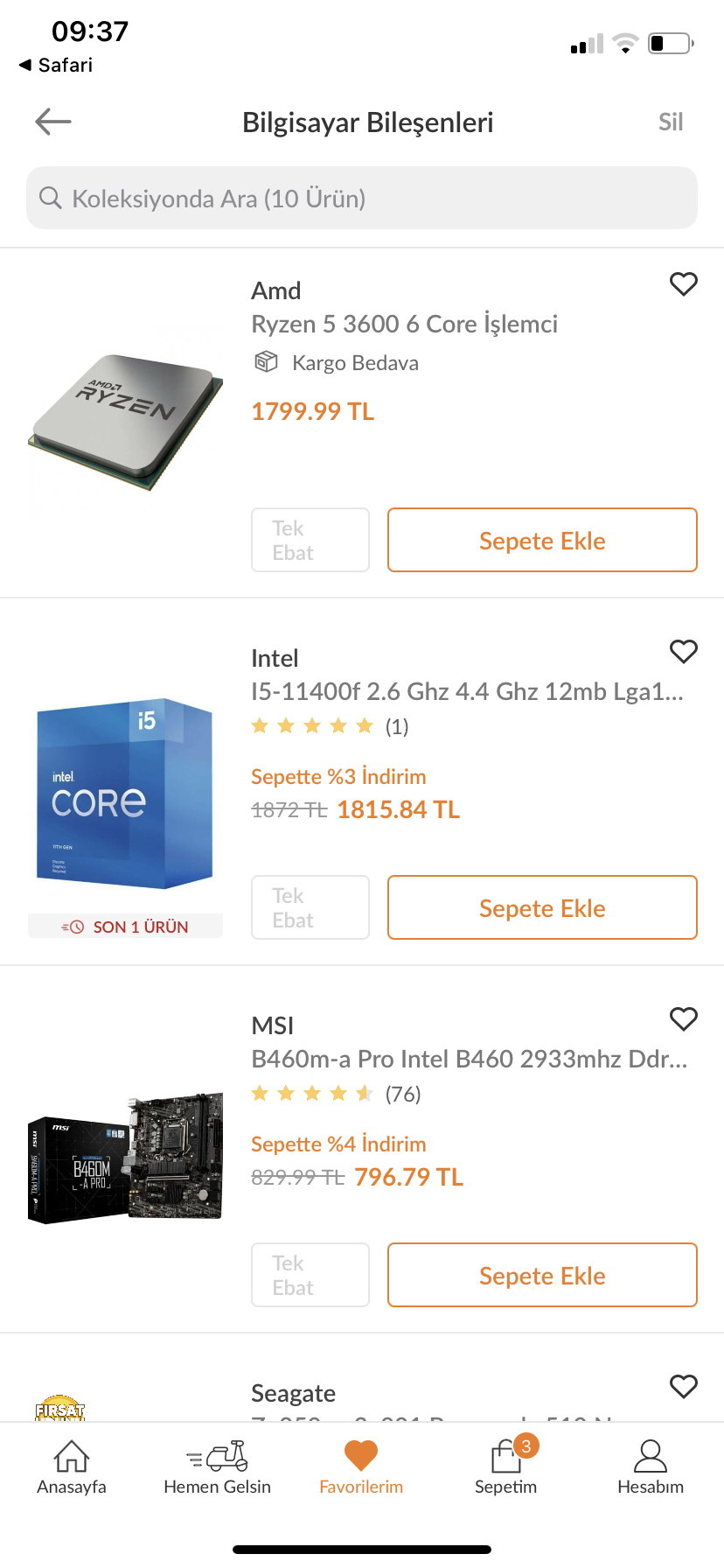Add Intel I5-11400f to cart
This screenshot has height=1568, width=724.
542,908
